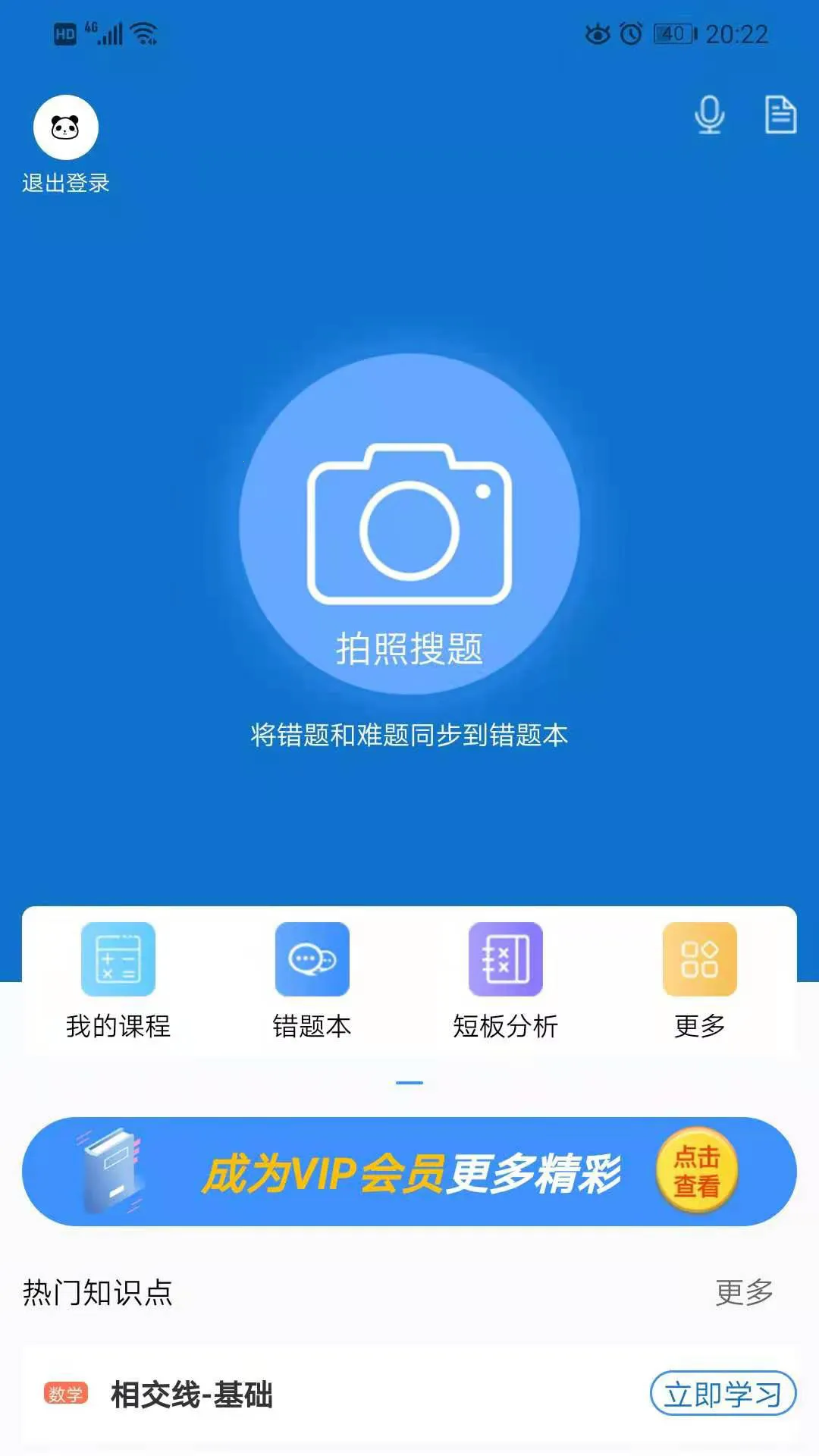Screen dimensions: 819x1456
Task: Select the 我的课程 (My Courses) icon
Action: tap(118, 961)
